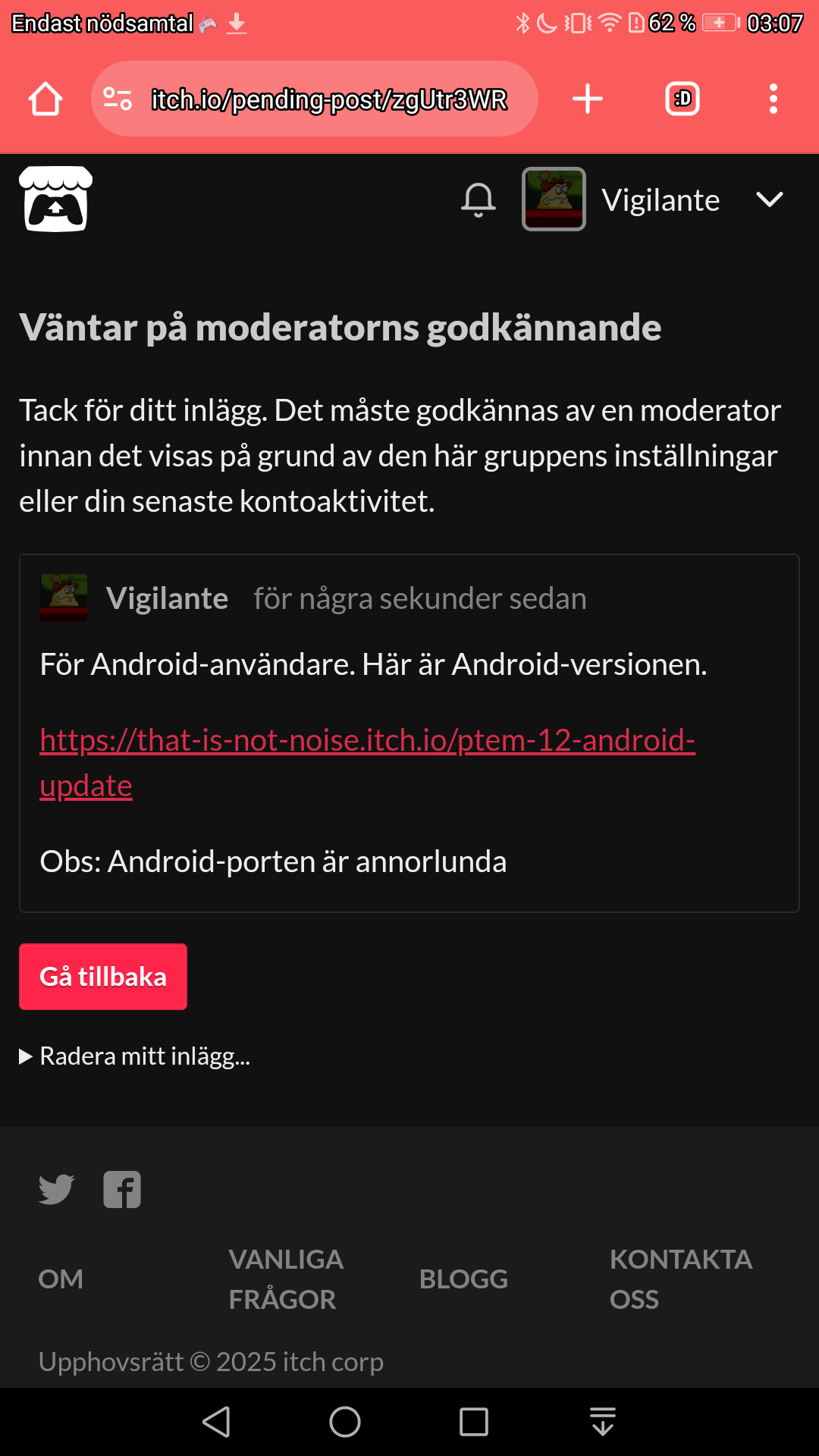Screen dimensions: 819x1456
Task: Go to the browser home page
Action: [45, 99]
